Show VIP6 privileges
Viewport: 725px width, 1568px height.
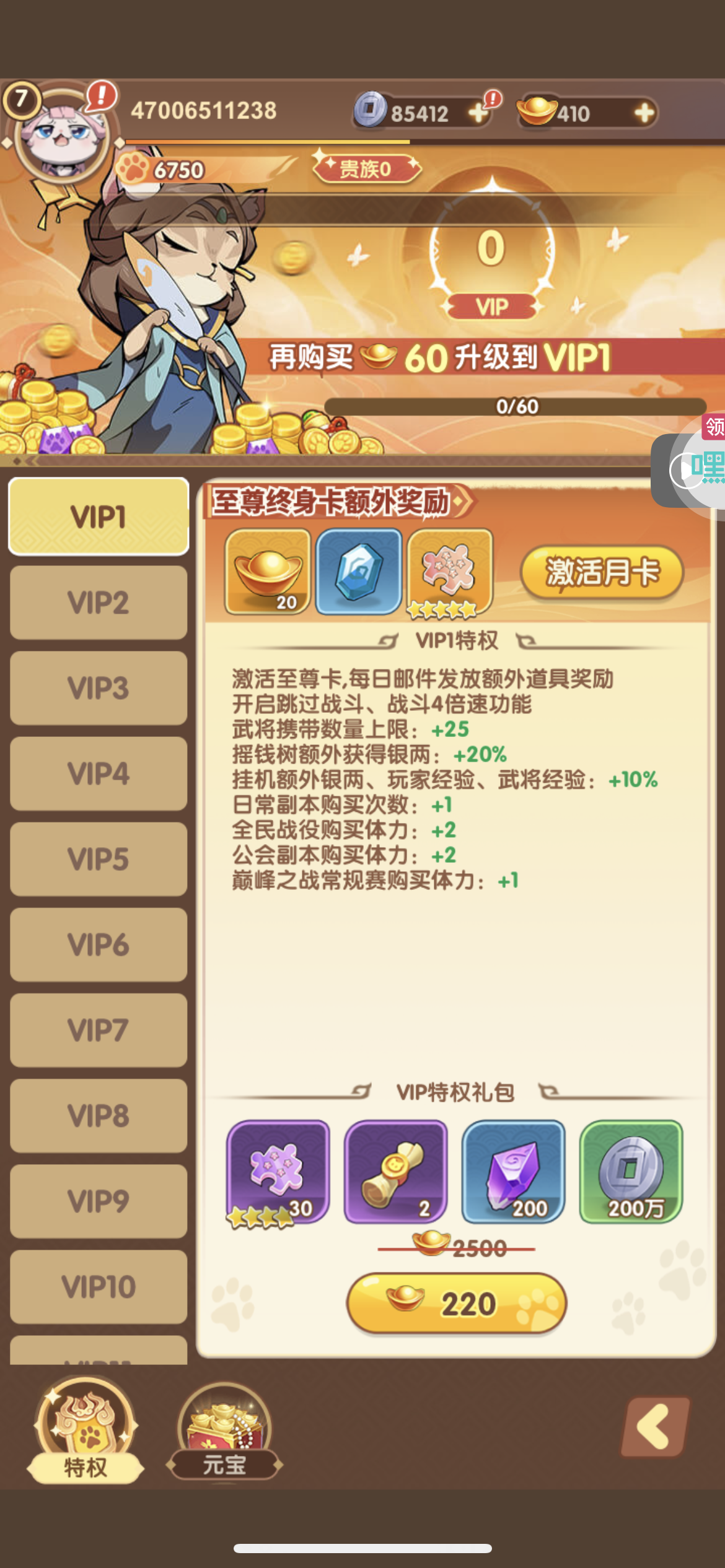coord(99,944)
